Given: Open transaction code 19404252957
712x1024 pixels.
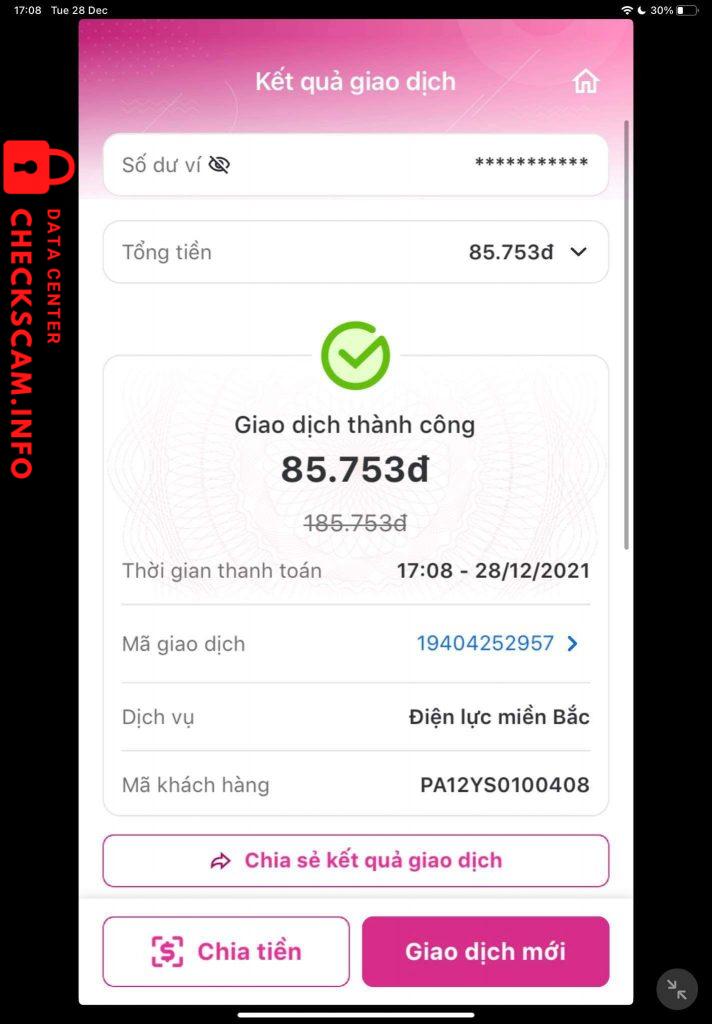Looking at the screenshot, I should (x=497, y=644).
